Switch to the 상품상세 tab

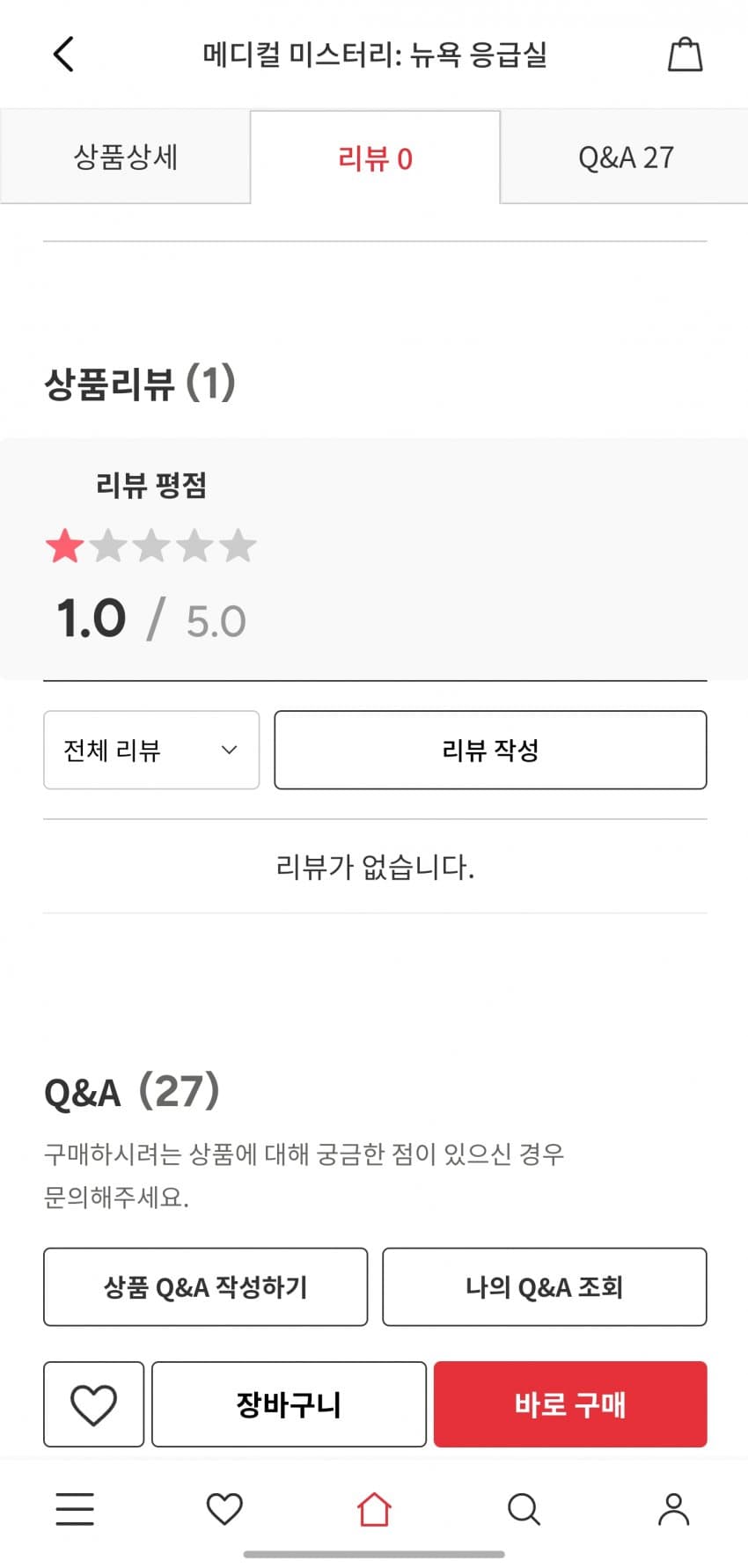pyautogui.click(x=126, y=158)
